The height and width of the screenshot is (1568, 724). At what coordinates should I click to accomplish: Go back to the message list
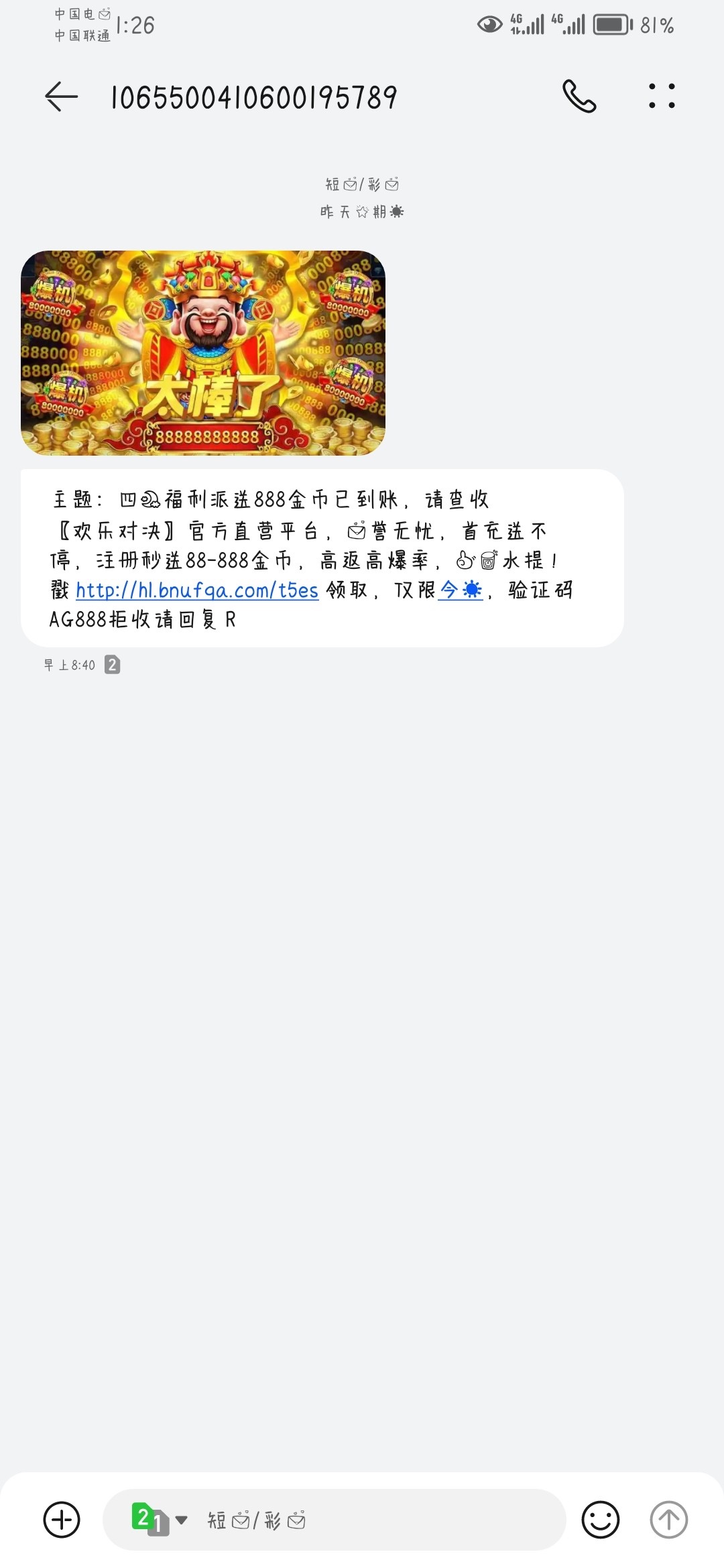pyautogui.click(x=61, y=96)
